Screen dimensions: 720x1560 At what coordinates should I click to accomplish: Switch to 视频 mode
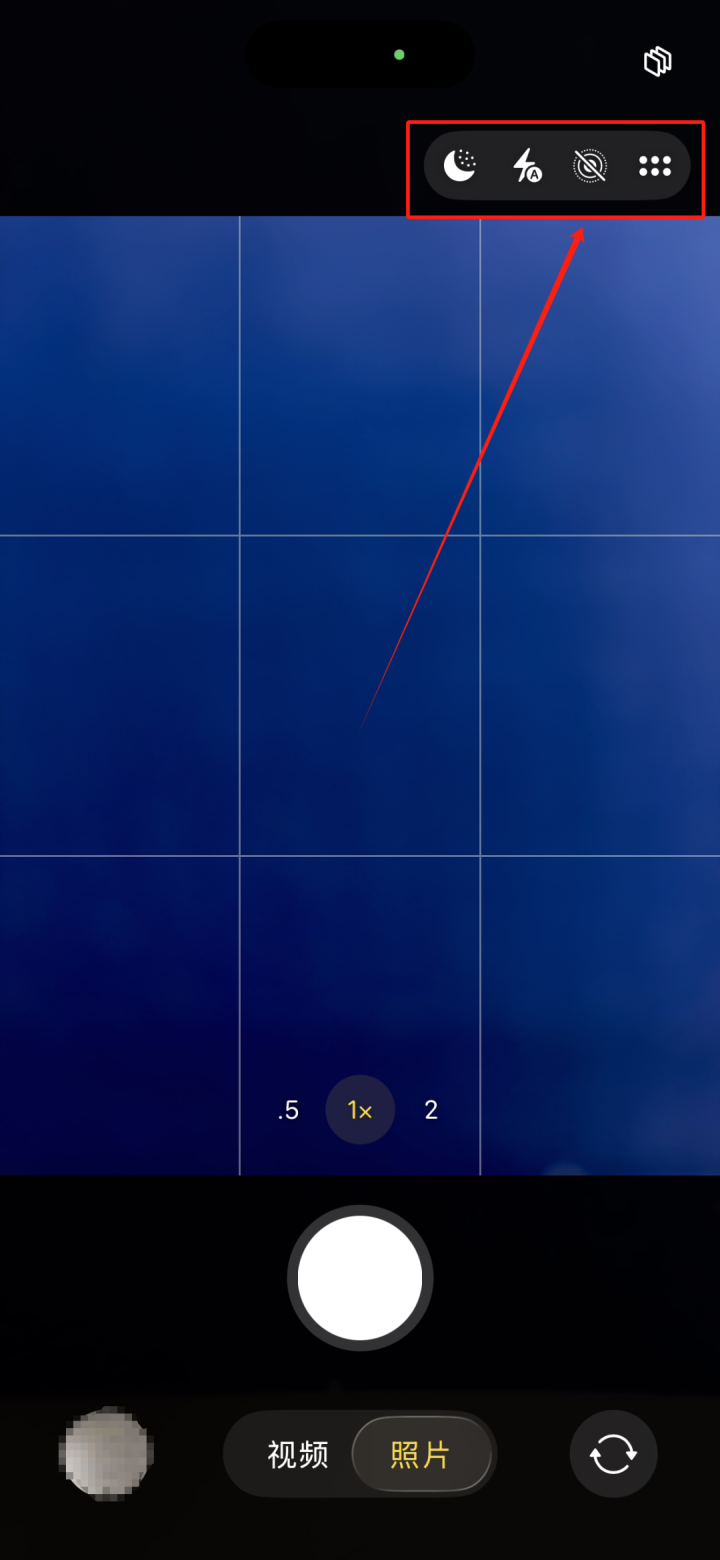(298, 1454)
